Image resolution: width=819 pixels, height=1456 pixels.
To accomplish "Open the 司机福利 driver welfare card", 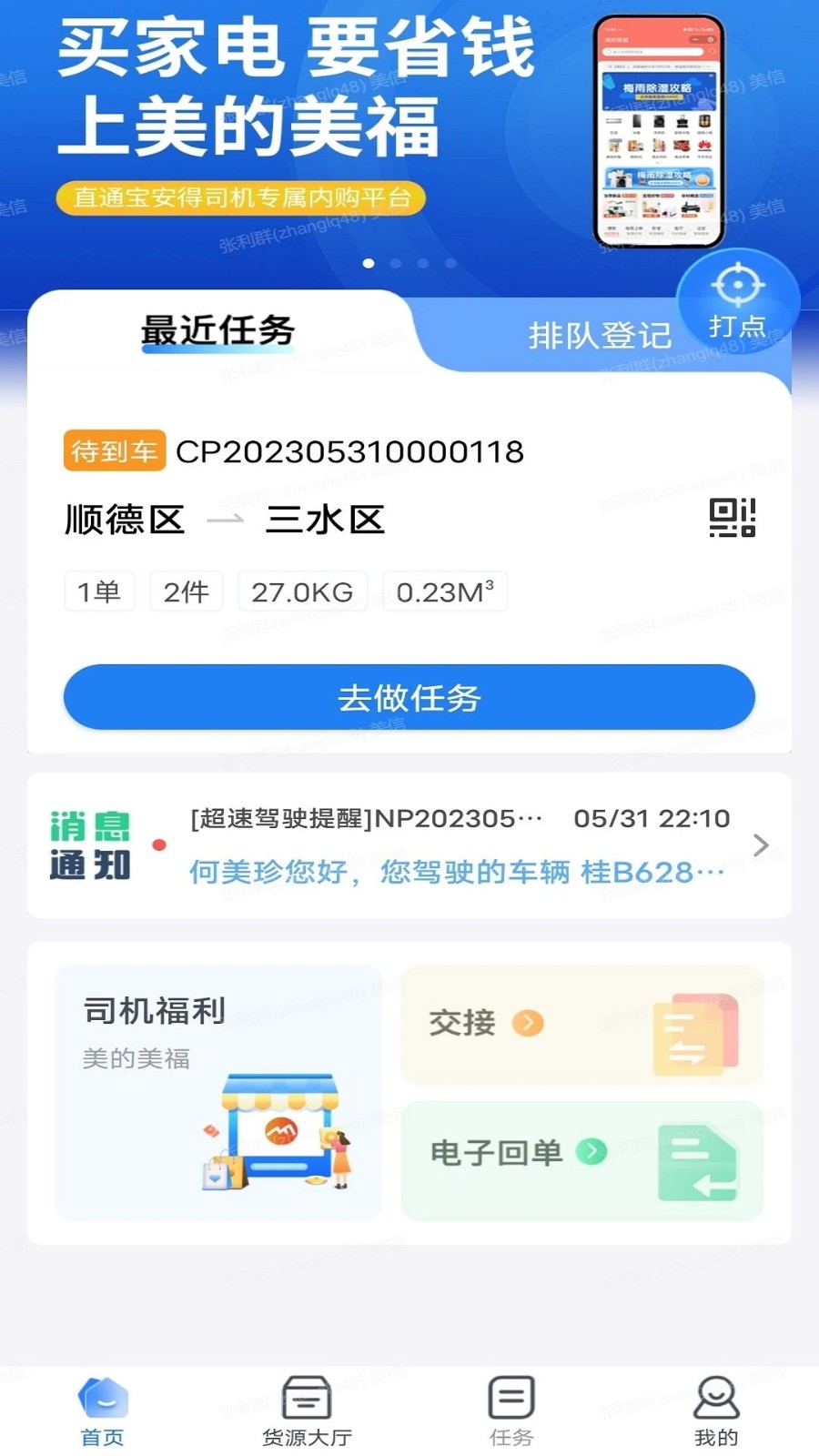I will point(218,1092).
